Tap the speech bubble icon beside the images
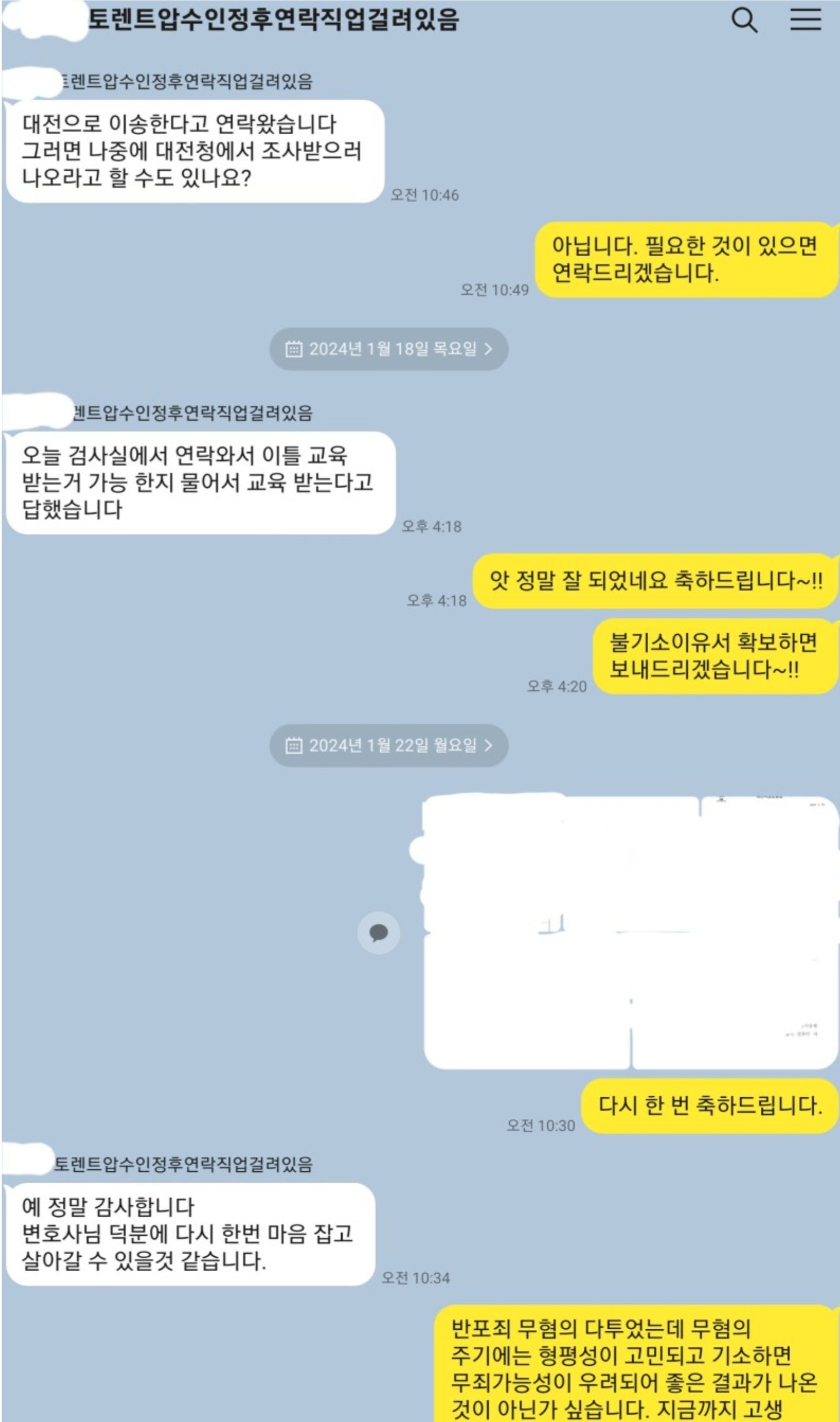Screen dimensions: 840x1422 379,932
